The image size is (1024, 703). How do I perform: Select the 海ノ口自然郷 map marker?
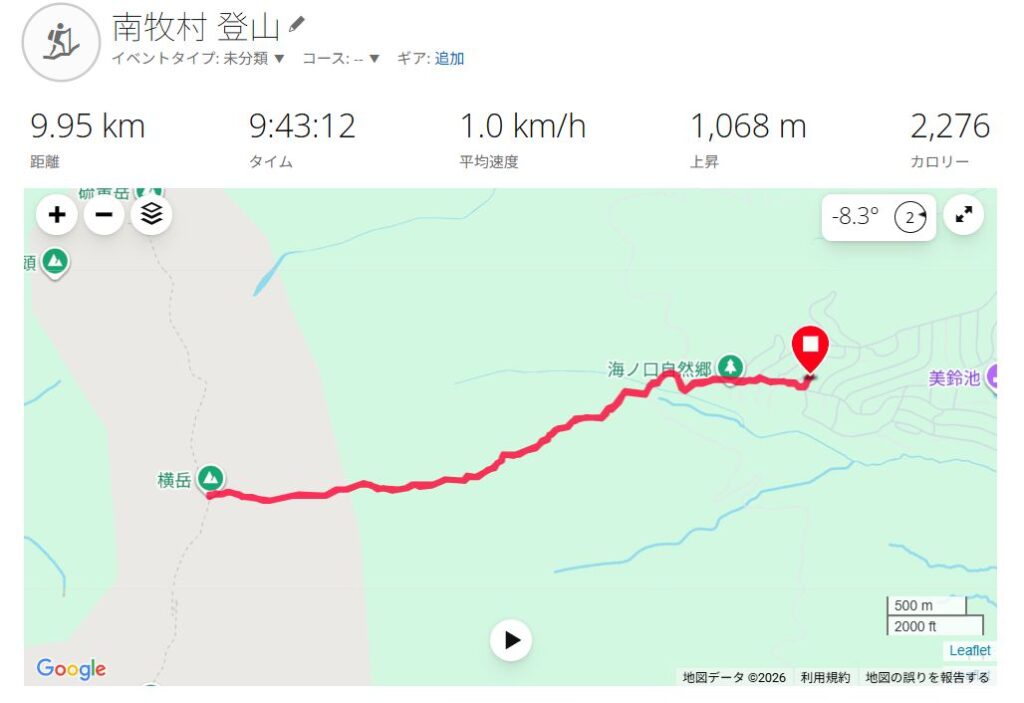coord(732,367)
